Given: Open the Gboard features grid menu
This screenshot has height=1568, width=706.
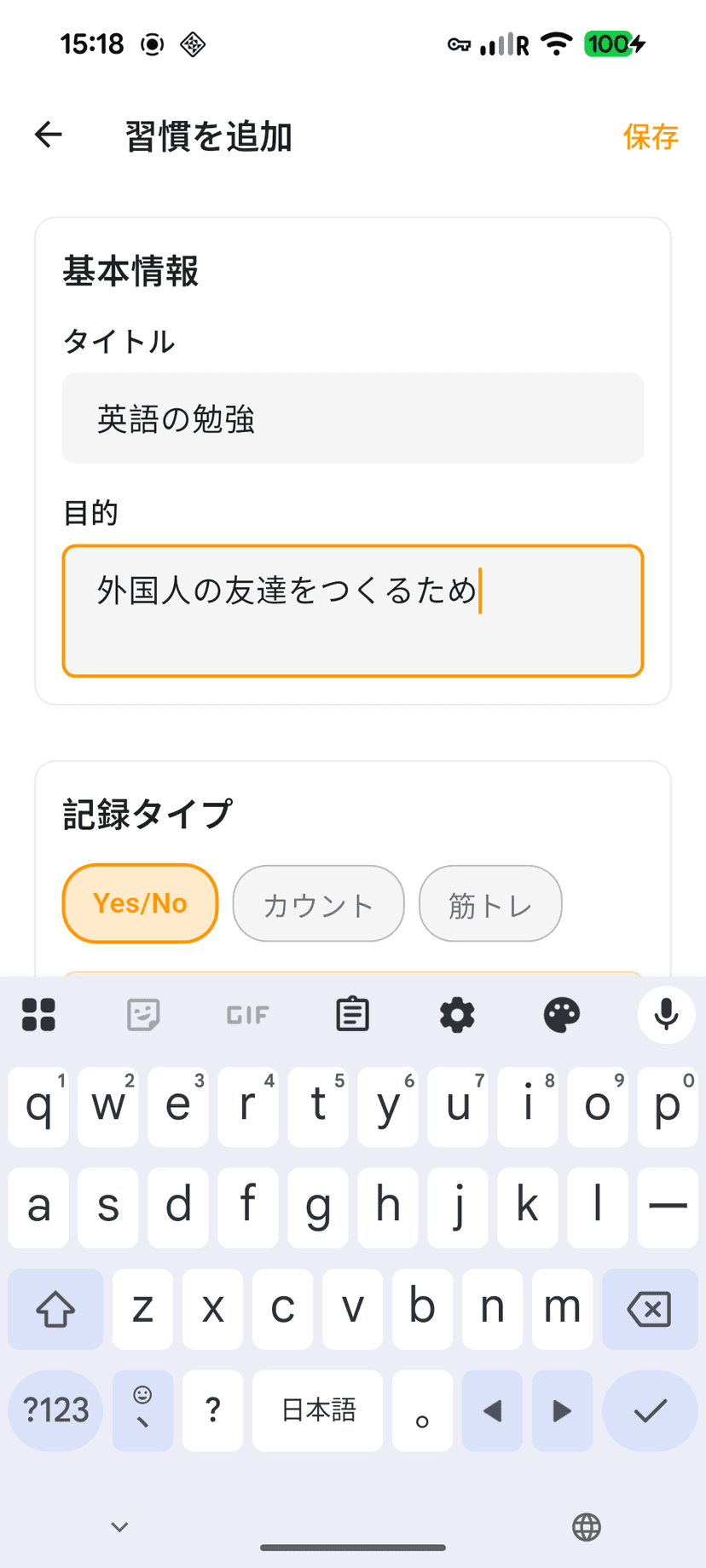Looking at the screenshot, I should point(38,1014).
